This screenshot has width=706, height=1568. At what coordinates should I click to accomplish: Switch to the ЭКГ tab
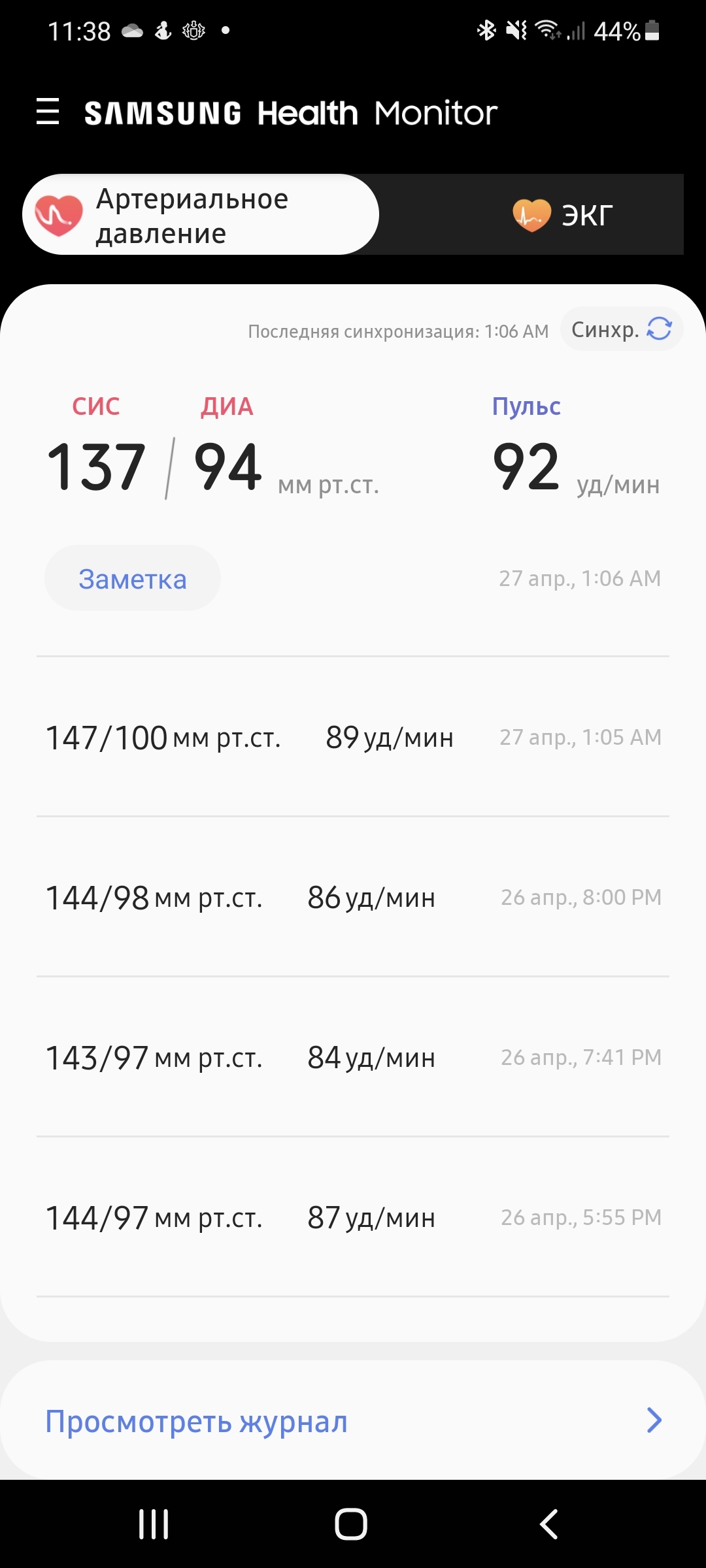[562, 215]
